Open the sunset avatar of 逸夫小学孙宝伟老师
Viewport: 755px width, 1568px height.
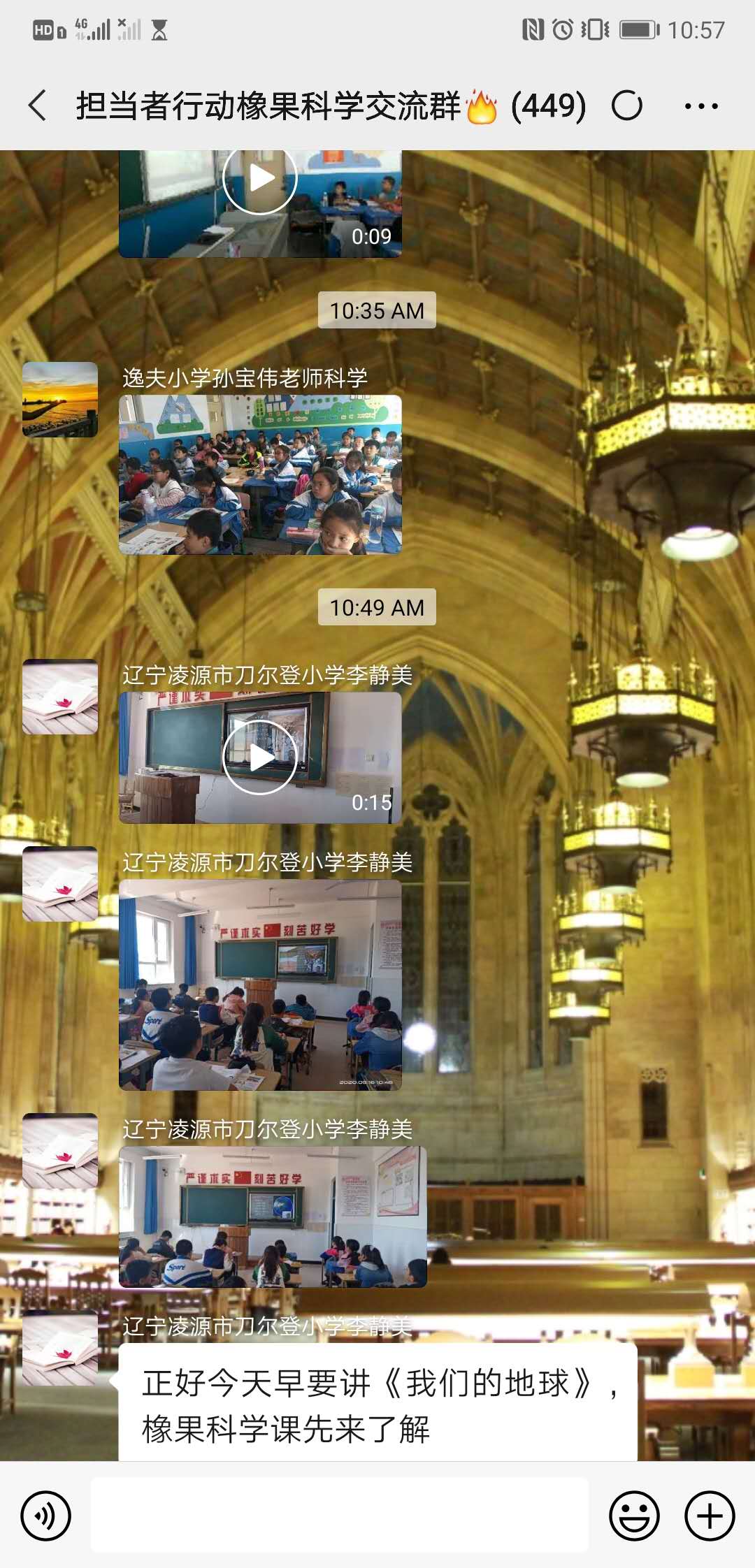60,400
